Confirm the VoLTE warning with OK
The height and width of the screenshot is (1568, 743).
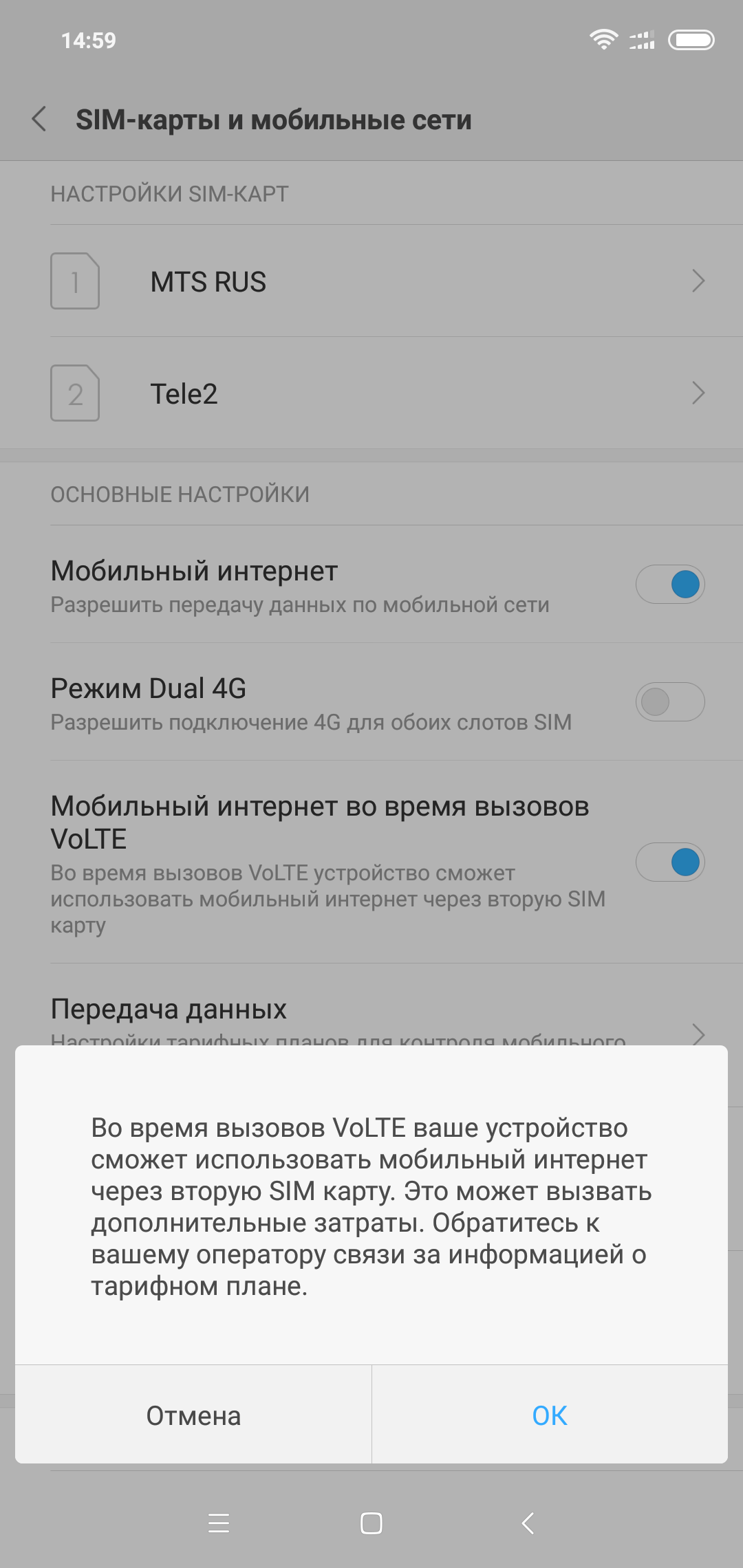click(x=550, y=1415)
